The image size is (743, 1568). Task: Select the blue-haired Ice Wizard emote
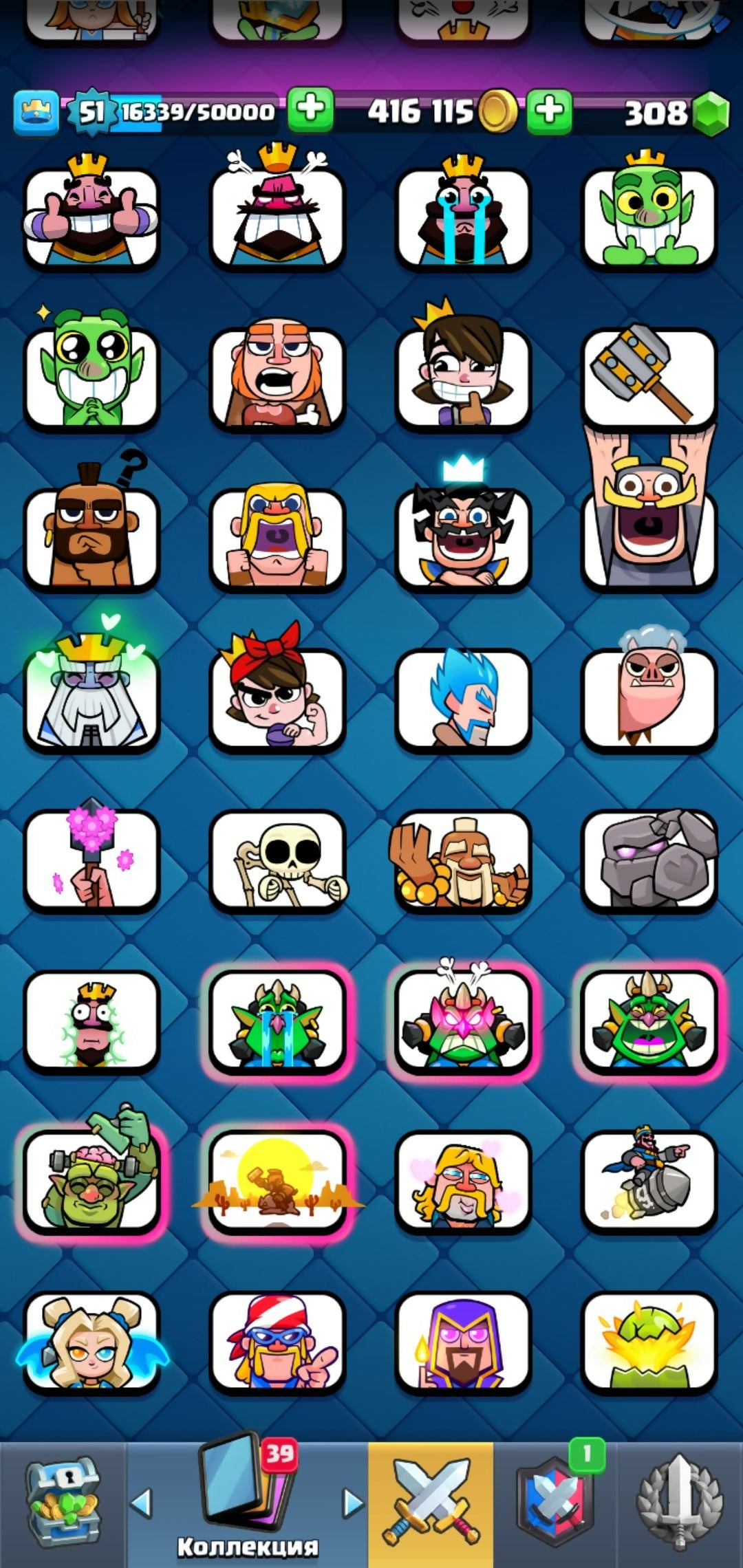point(463,699)
